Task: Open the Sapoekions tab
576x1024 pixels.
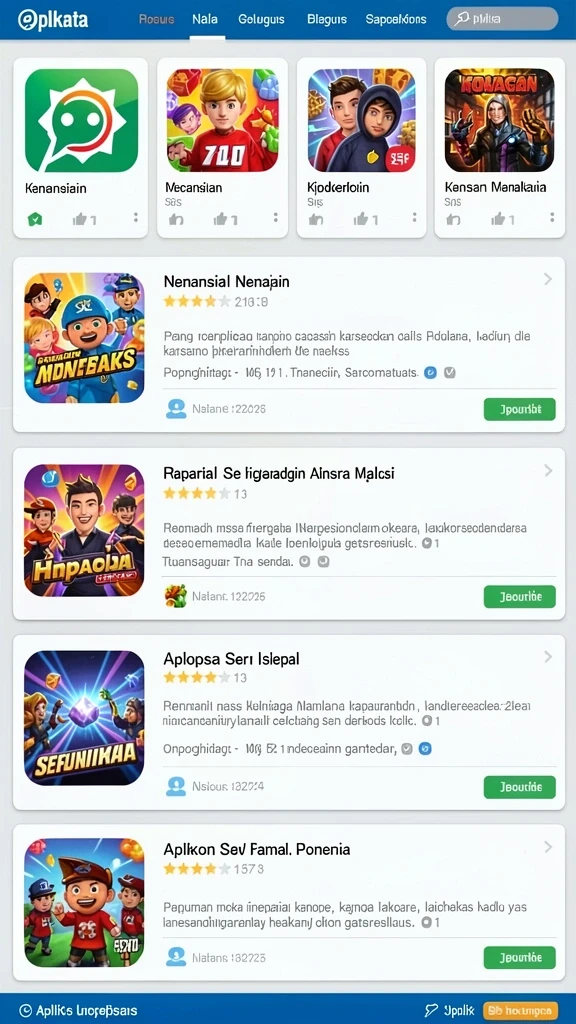Action: [396, 19]
